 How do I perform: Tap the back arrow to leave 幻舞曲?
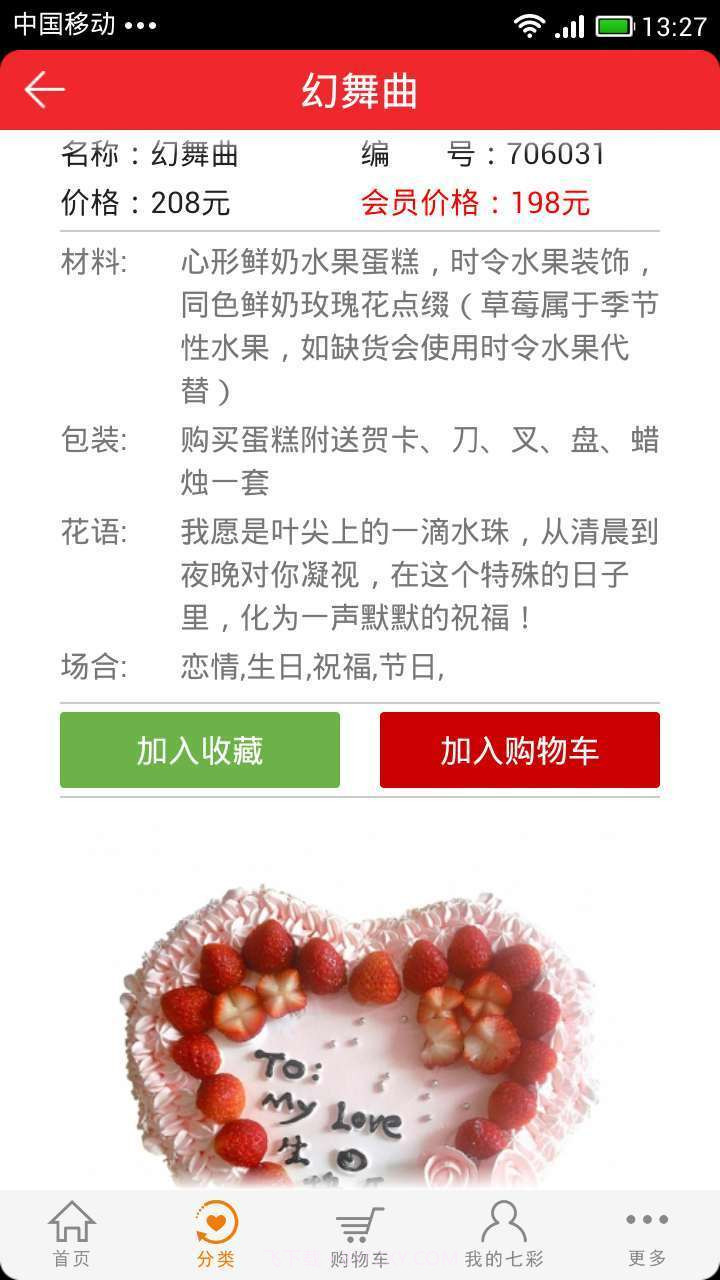click(43, 89)
